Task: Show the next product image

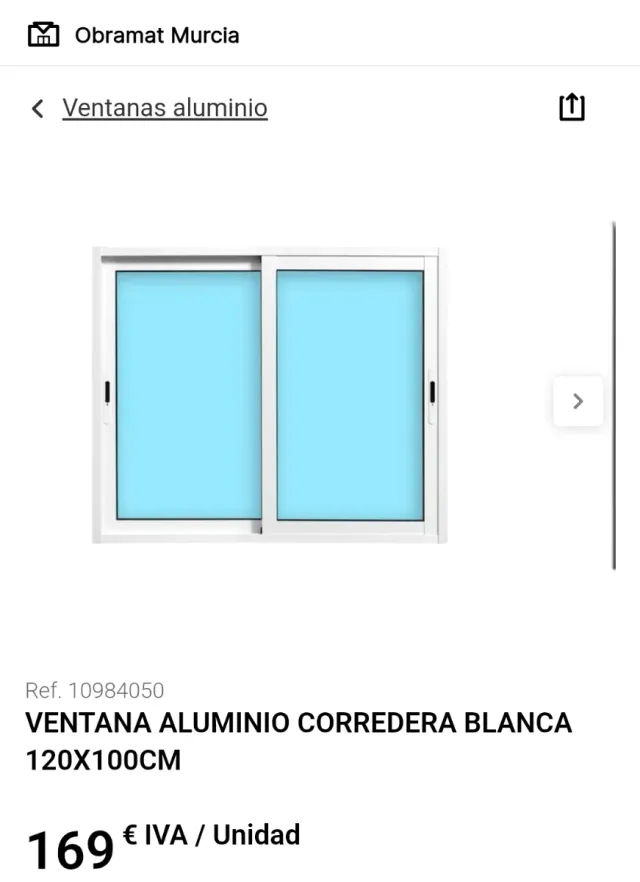Action: tap(577, 401)
